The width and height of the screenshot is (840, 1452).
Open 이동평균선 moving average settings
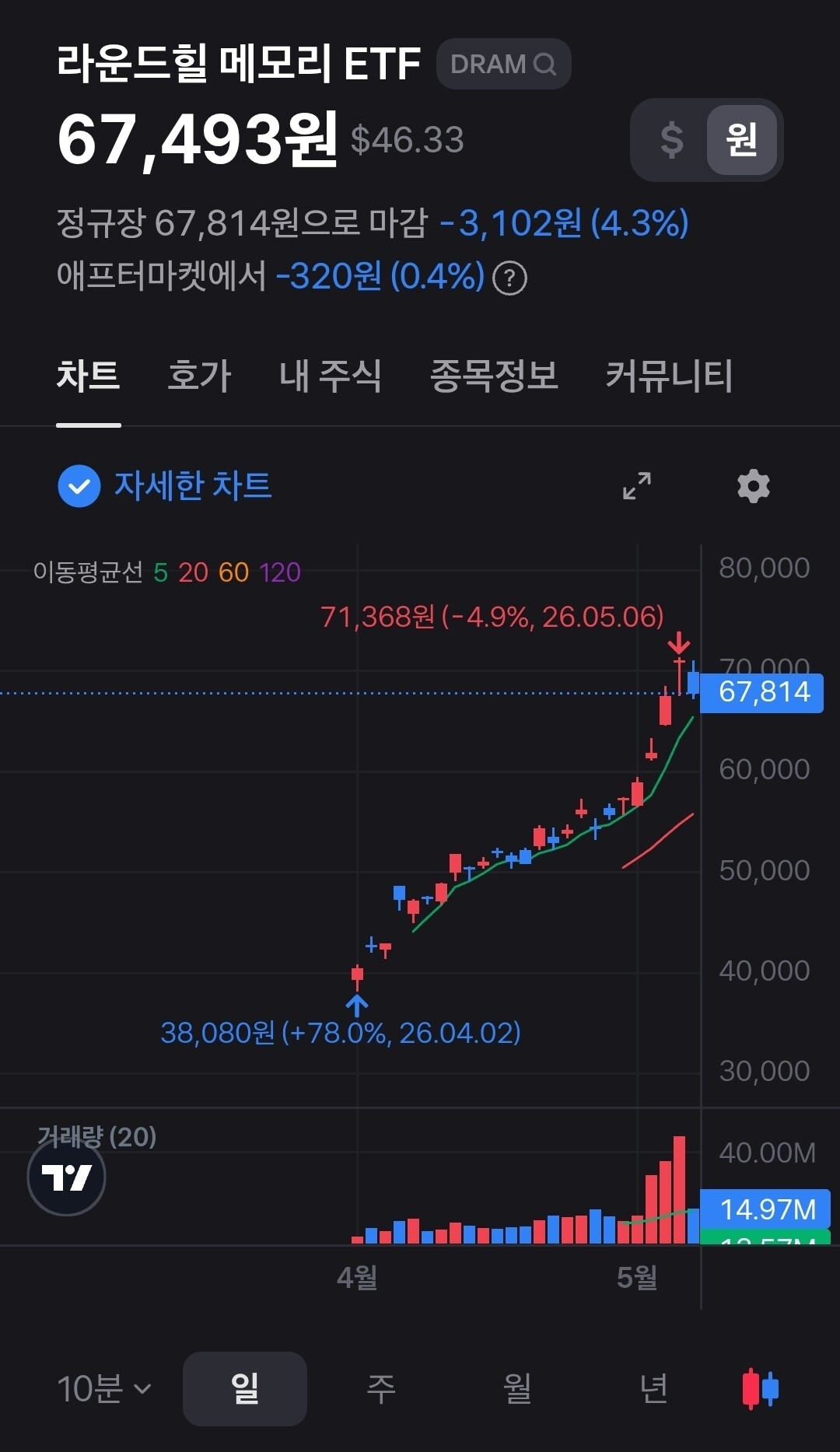coord(166,572)
